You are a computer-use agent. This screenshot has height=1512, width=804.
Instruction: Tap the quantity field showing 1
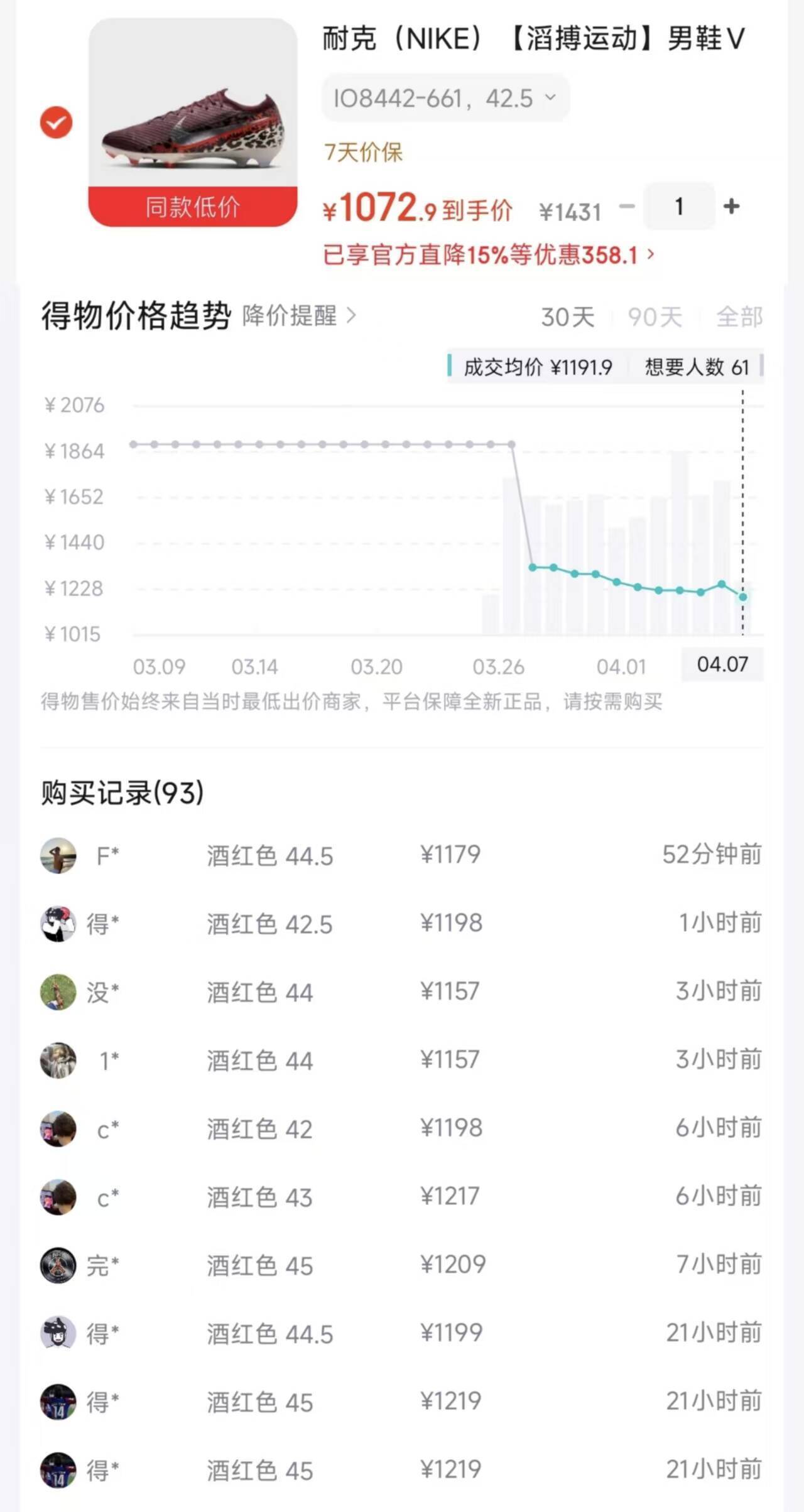(679, 207)
